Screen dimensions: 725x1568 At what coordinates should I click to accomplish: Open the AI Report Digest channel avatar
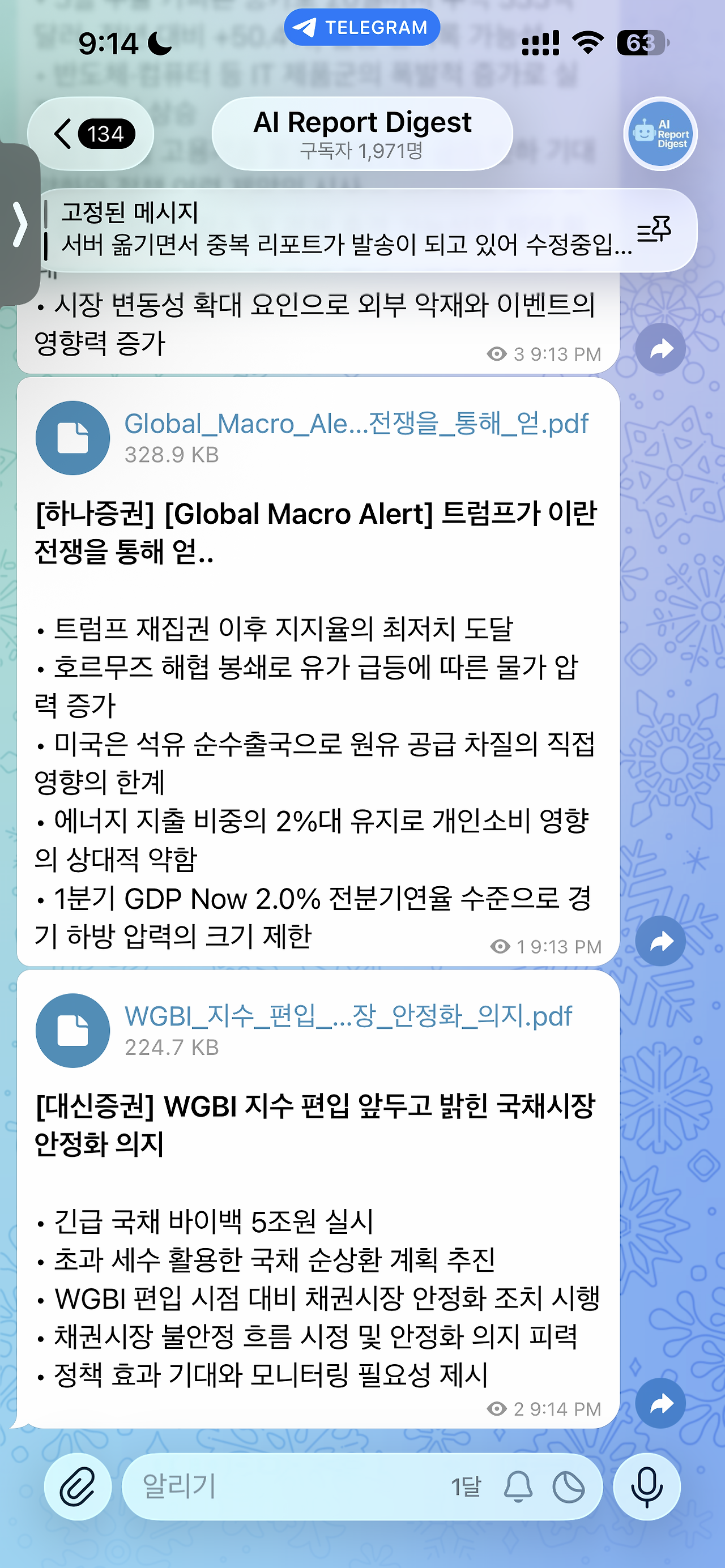tap(660, 134)
